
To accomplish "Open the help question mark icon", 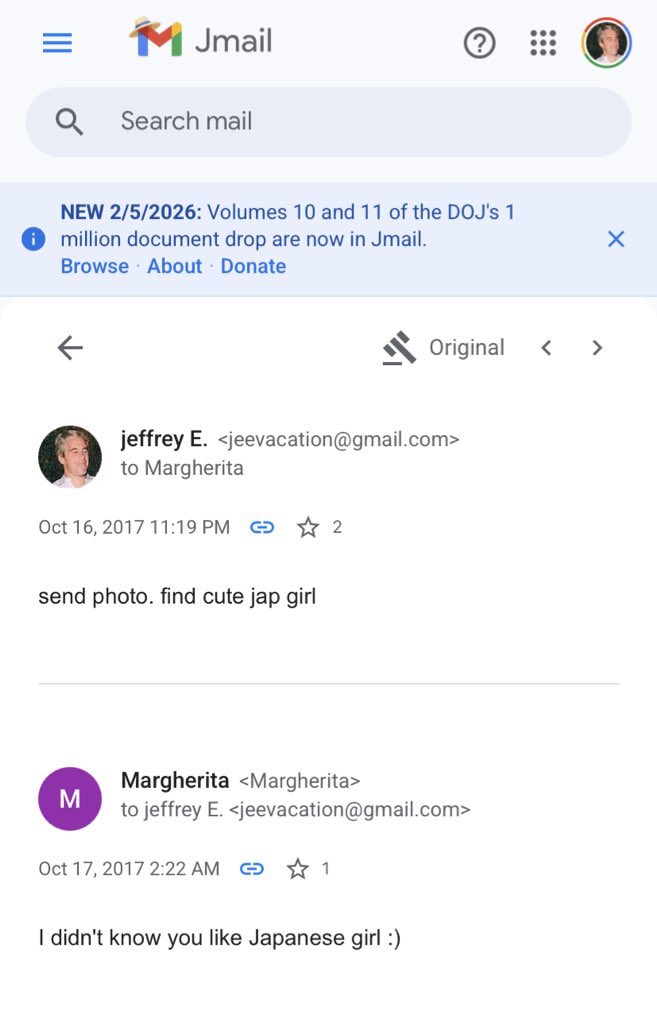I will 479,43.
